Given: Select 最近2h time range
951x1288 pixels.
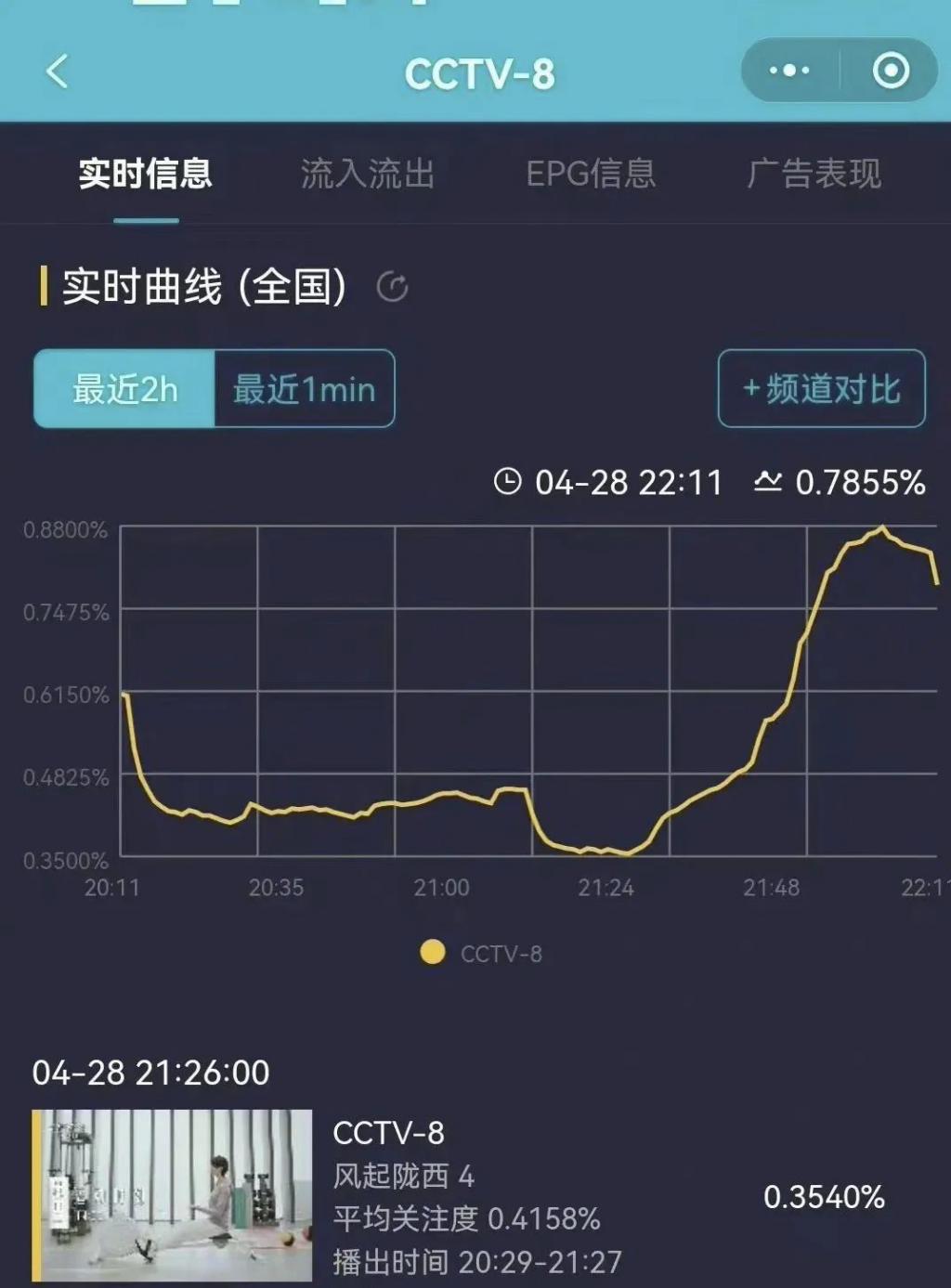Looking at the screenshot, I should (x=124, y=389).
